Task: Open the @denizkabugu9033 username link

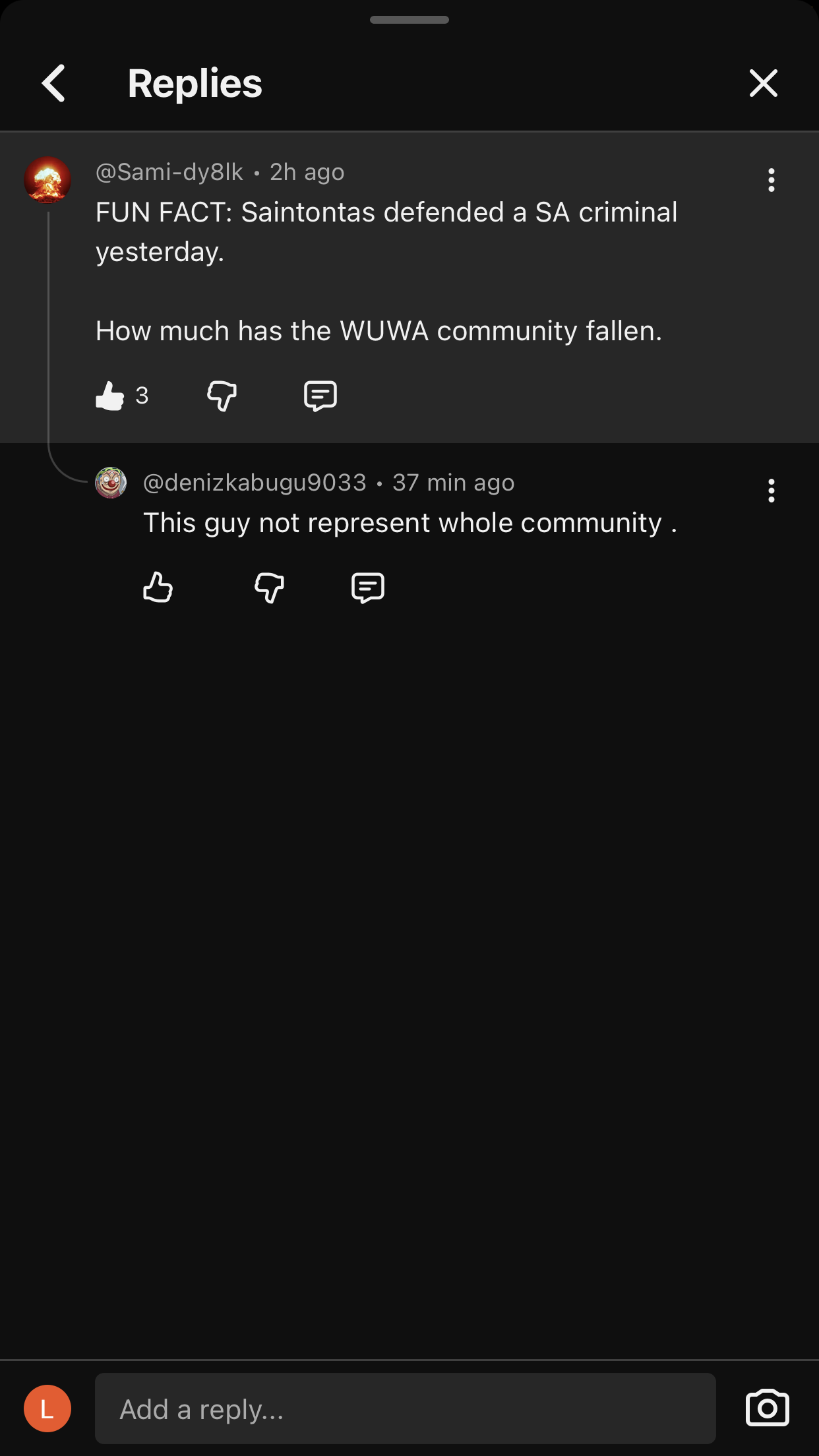Action: pyautogui.click(x=255, y=483)
